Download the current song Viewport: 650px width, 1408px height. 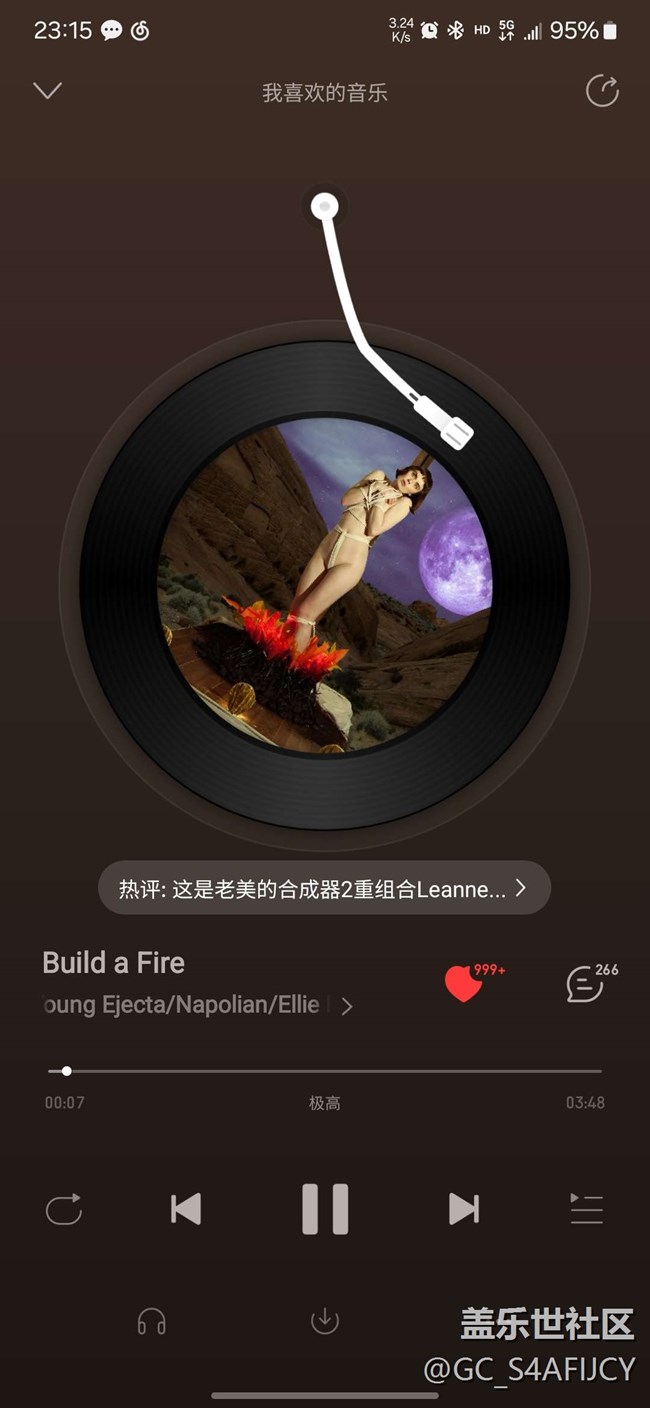(324, 1321)
